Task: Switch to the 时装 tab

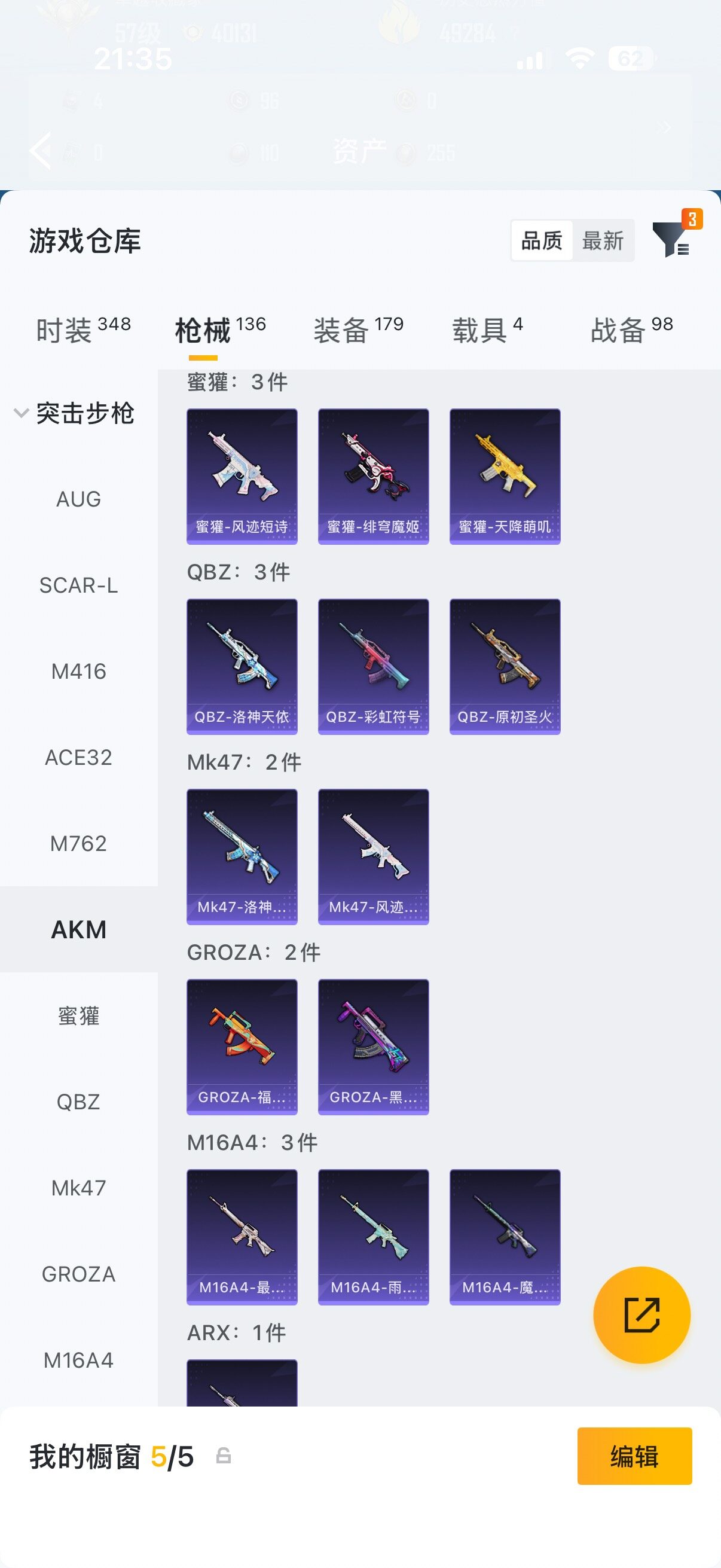Action: coord(83,330)
